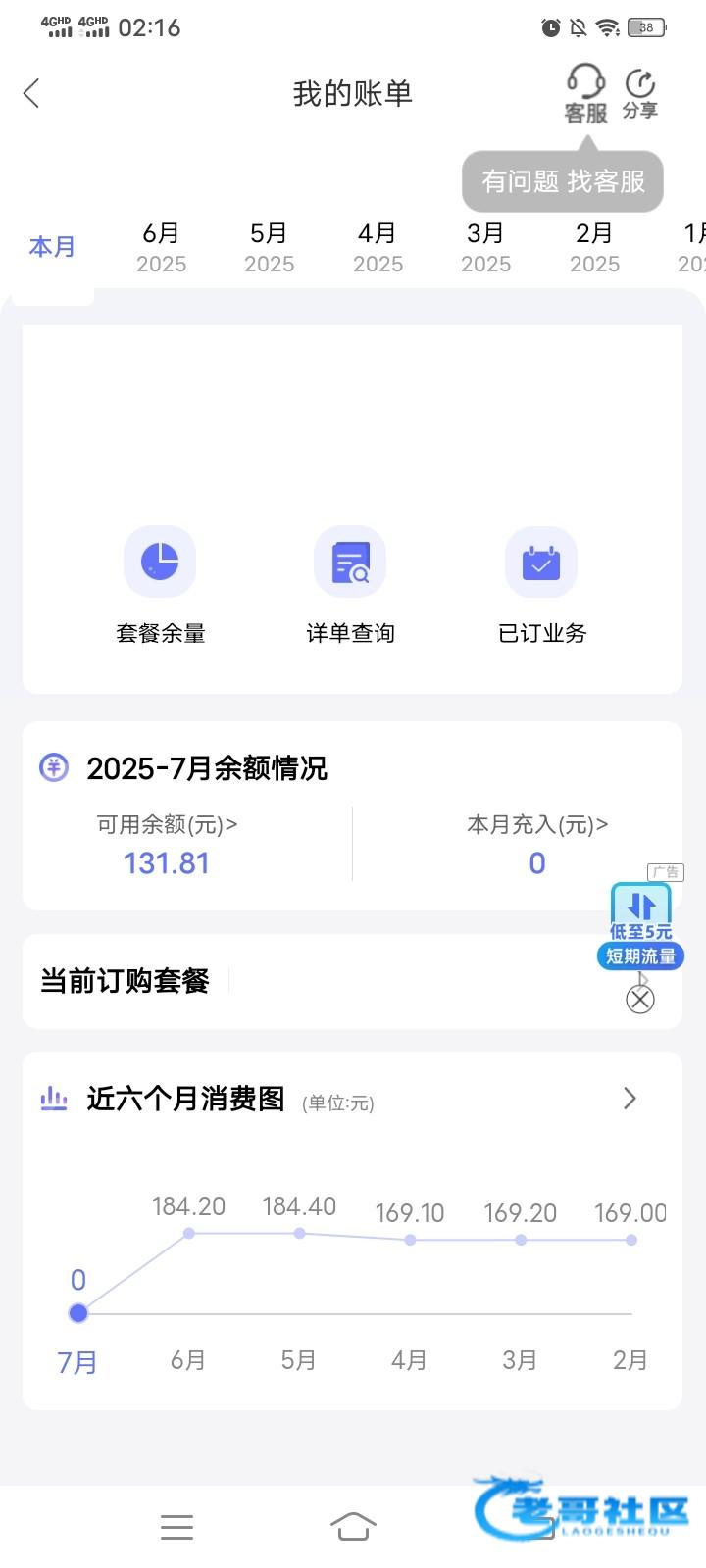Tap the system home button
Viewport: 706px width, 1568px height.
pyautogui.click(x=353, y=1526)
